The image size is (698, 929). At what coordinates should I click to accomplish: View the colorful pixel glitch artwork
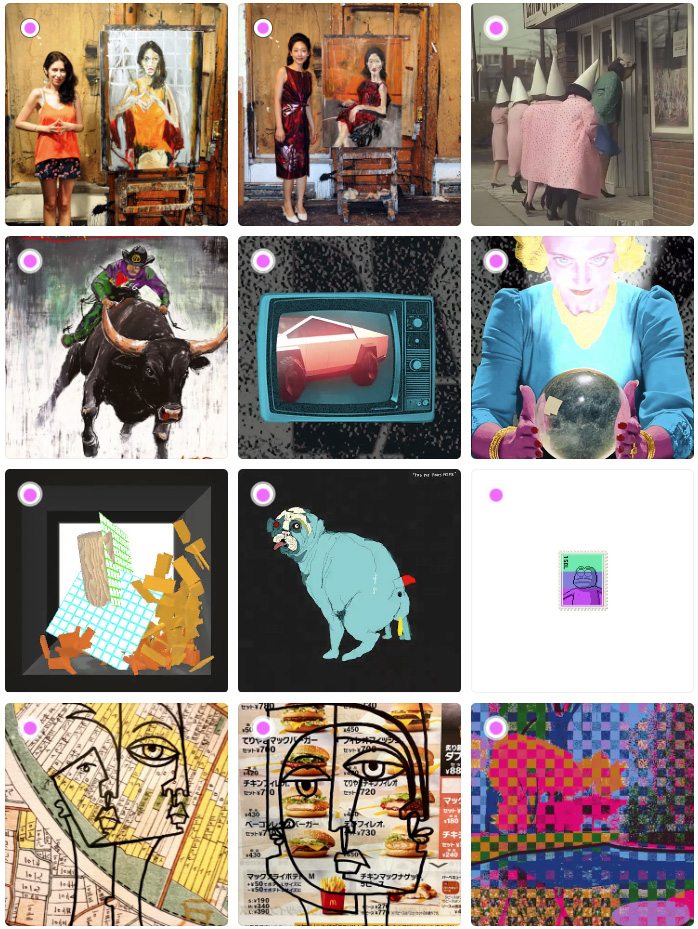(582, 813)
